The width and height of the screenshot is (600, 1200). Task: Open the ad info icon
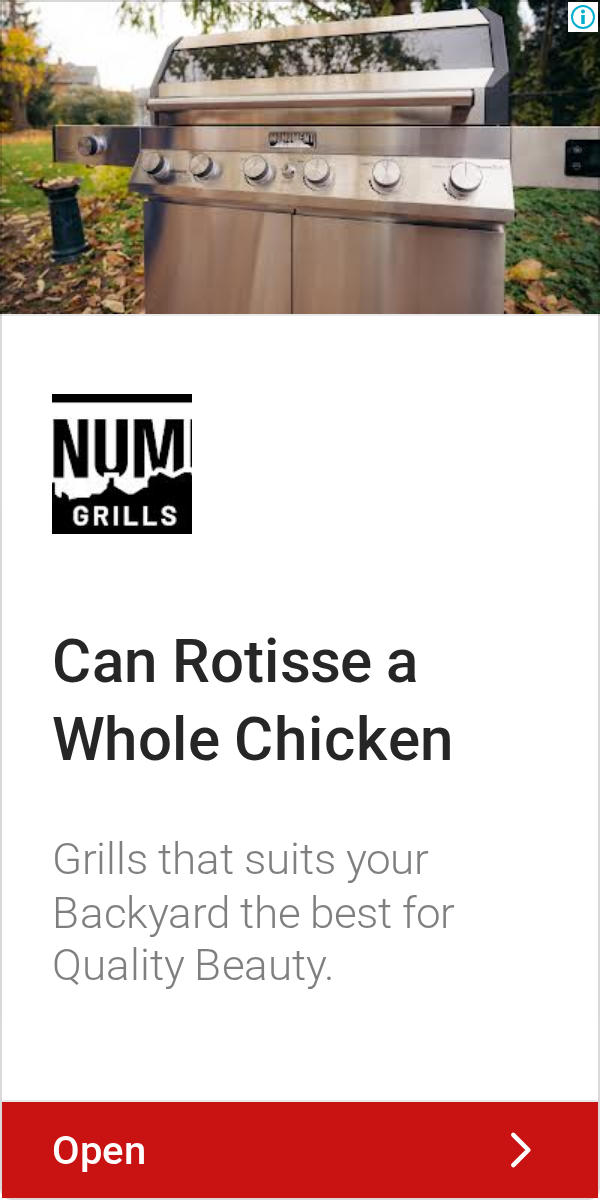[583, 17]
